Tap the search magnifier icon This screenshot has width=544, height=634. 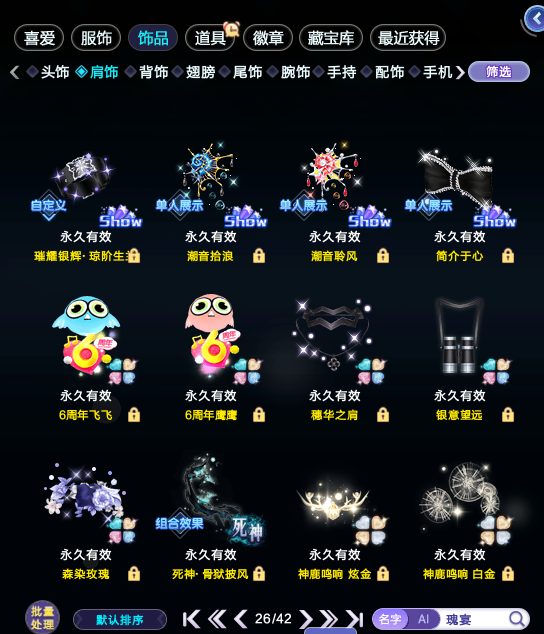point(516,619)
